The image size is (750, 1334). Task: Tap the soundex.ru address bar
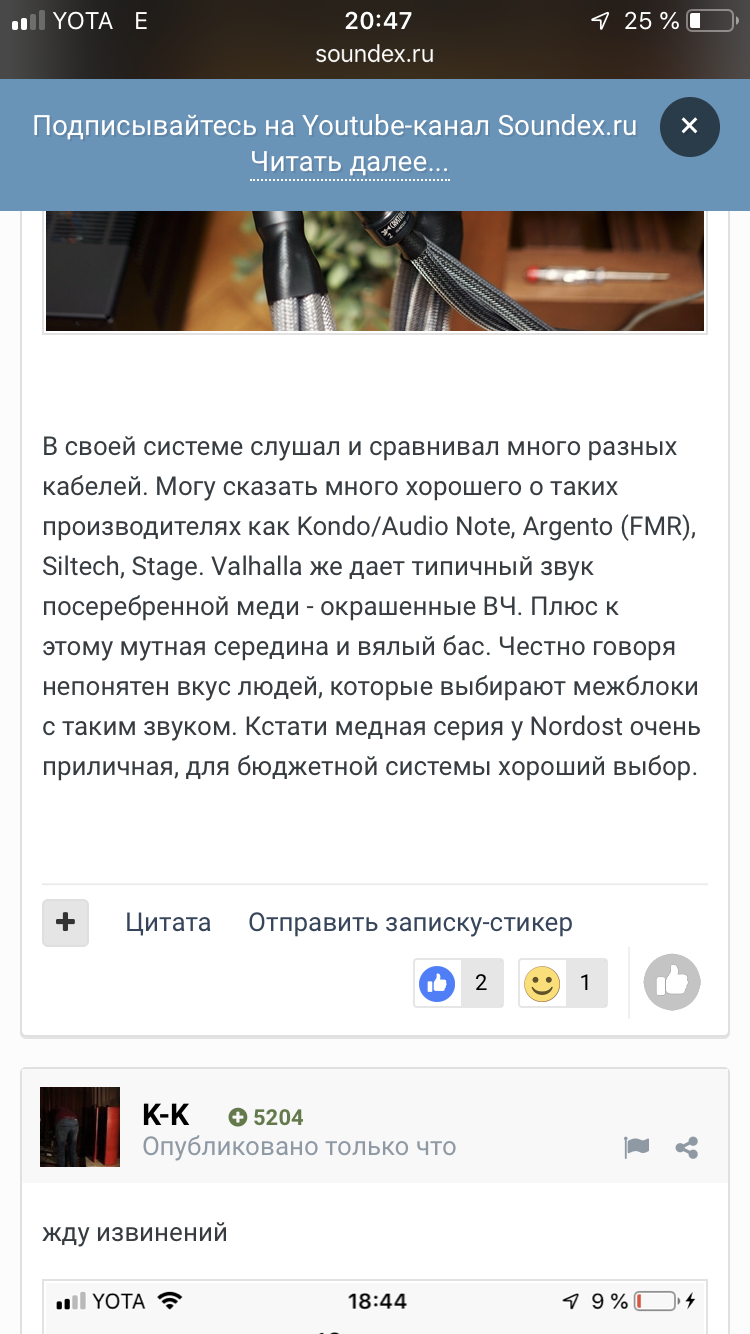(375, 54)
